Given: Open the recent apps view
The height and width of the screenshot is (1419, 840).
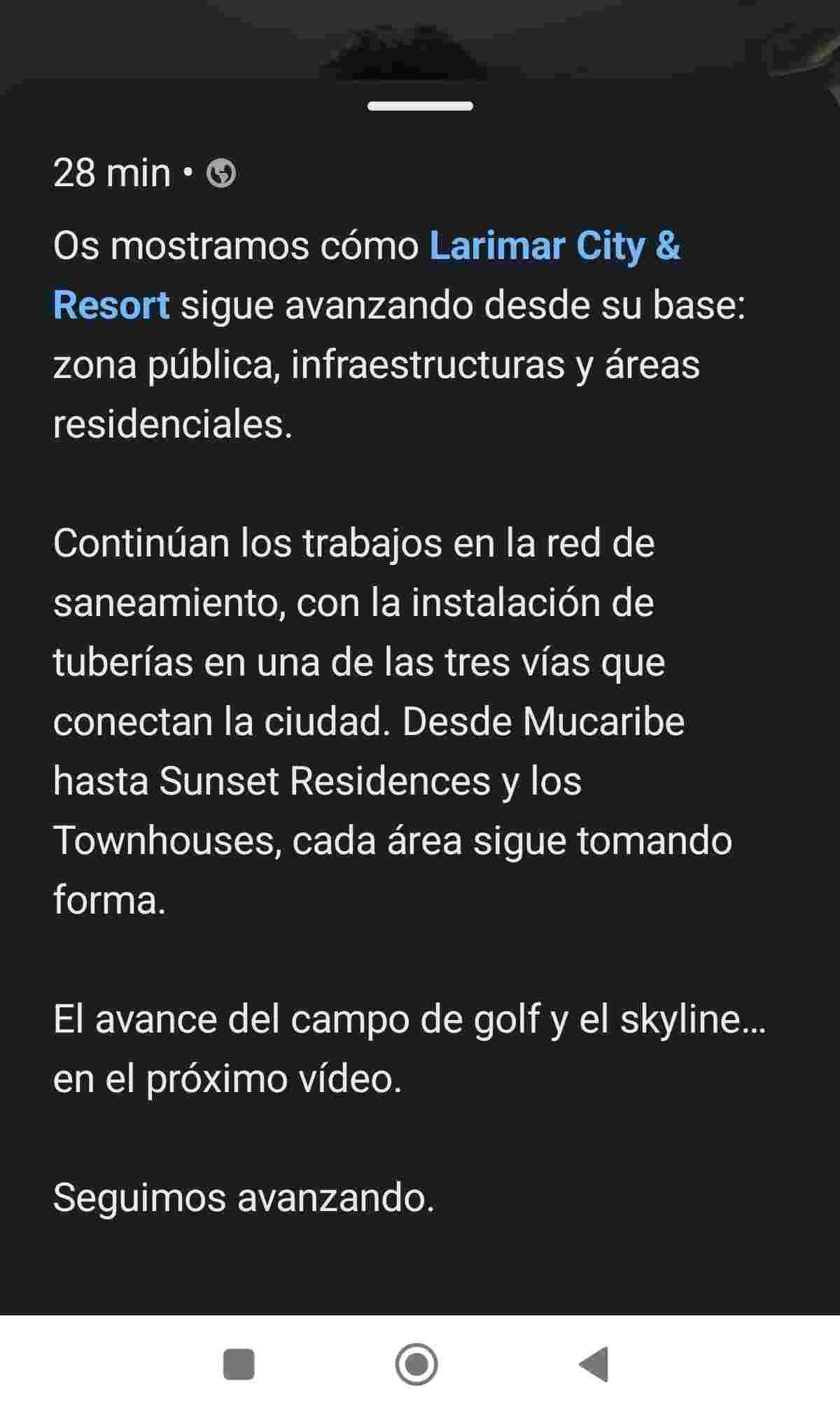Looking at the screenshot, I should click(239, 1364).
